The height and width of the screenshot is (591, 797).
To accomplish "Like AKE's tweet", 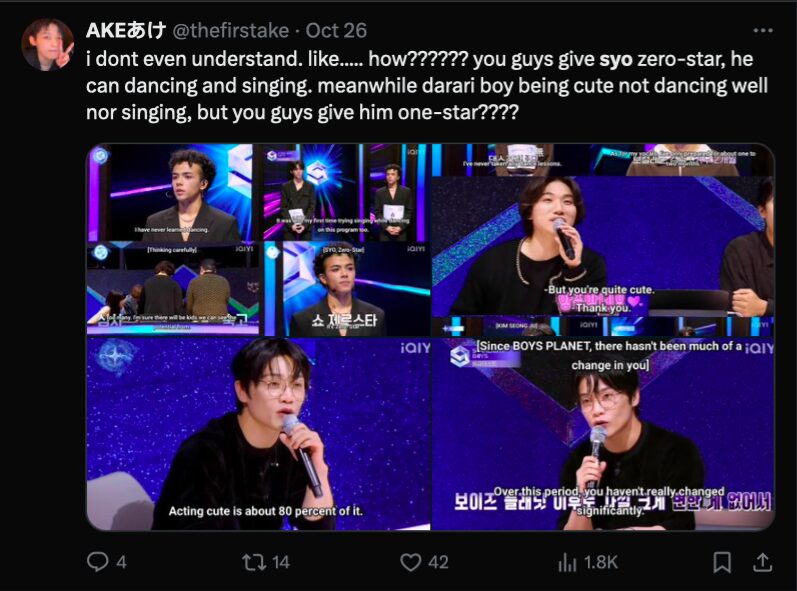I will pos(410,562).
